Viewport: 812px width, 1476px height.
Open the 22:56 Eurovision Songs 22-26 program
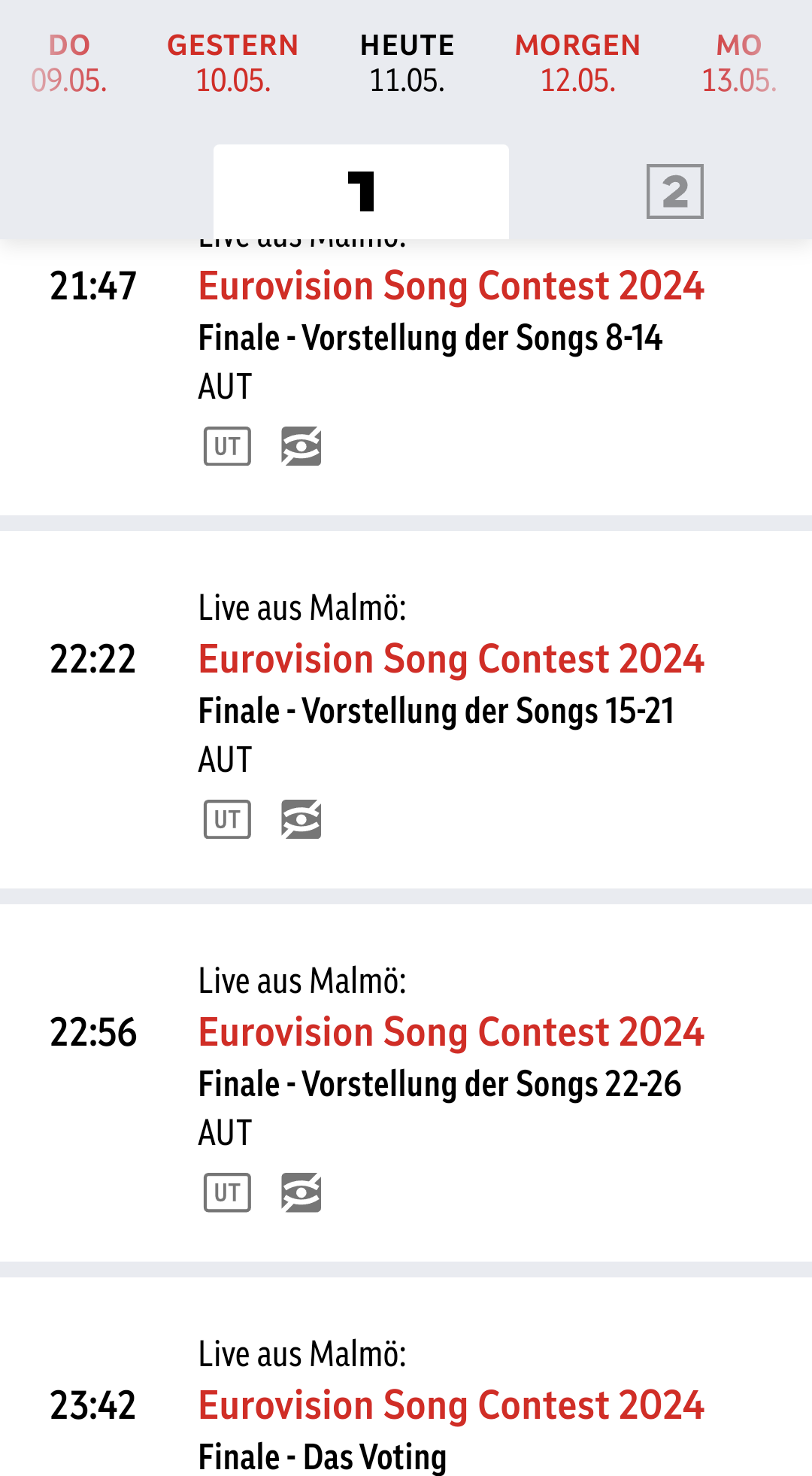tap(406, 1083)
